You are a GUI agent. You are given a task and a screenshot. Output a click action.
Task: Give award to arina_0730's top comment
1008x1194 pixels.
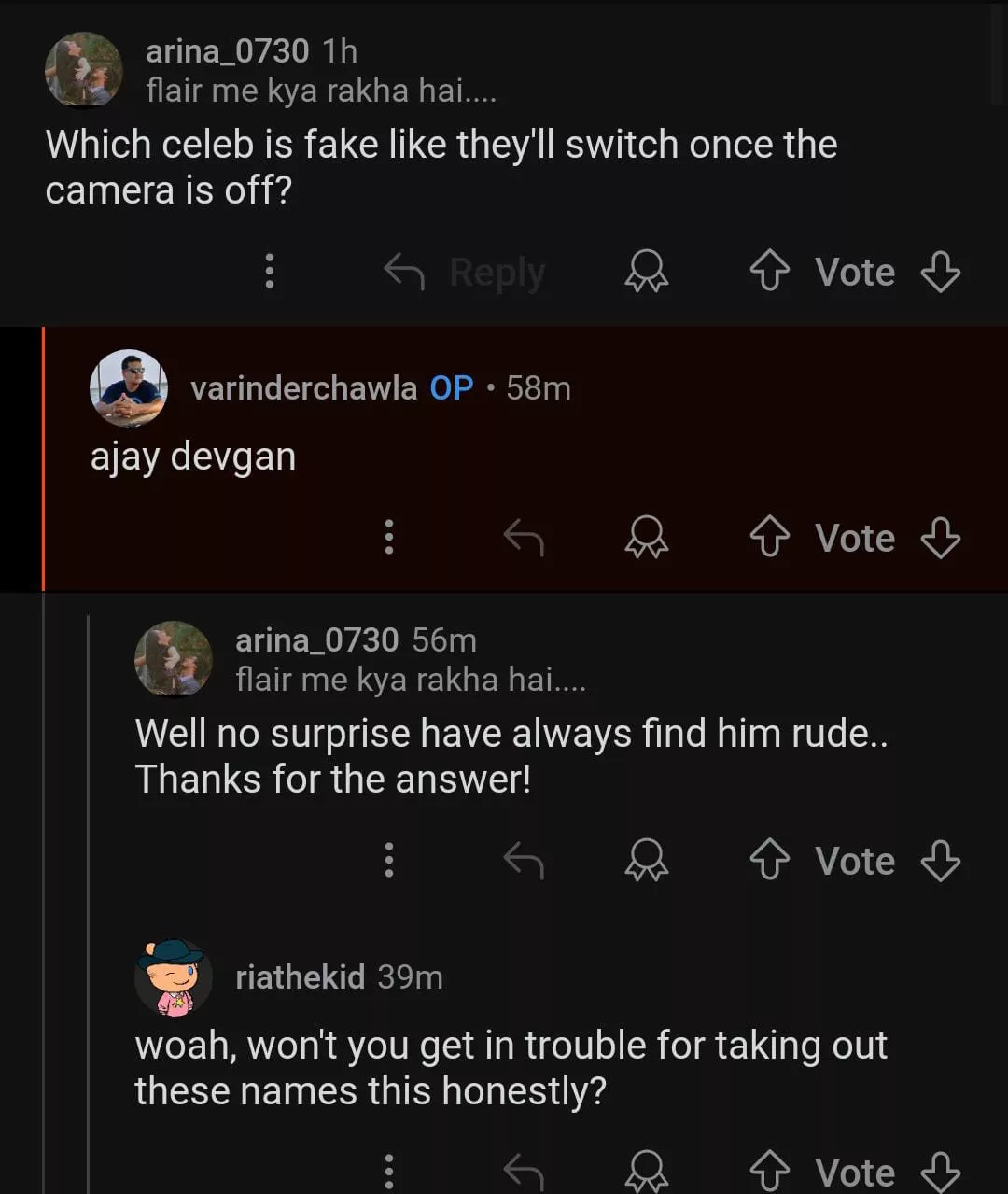point(646,273)
